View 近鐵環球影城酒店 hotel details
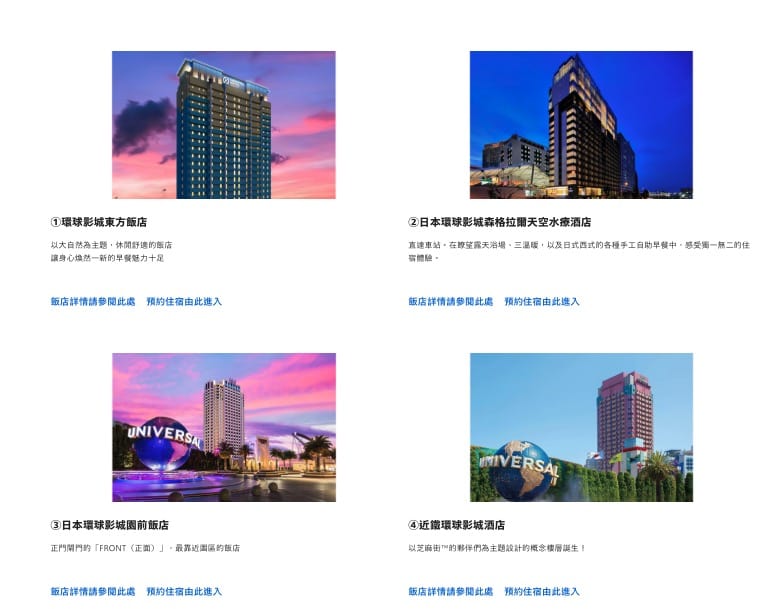This screenshot has width=780, height=609. pos(451,591)
